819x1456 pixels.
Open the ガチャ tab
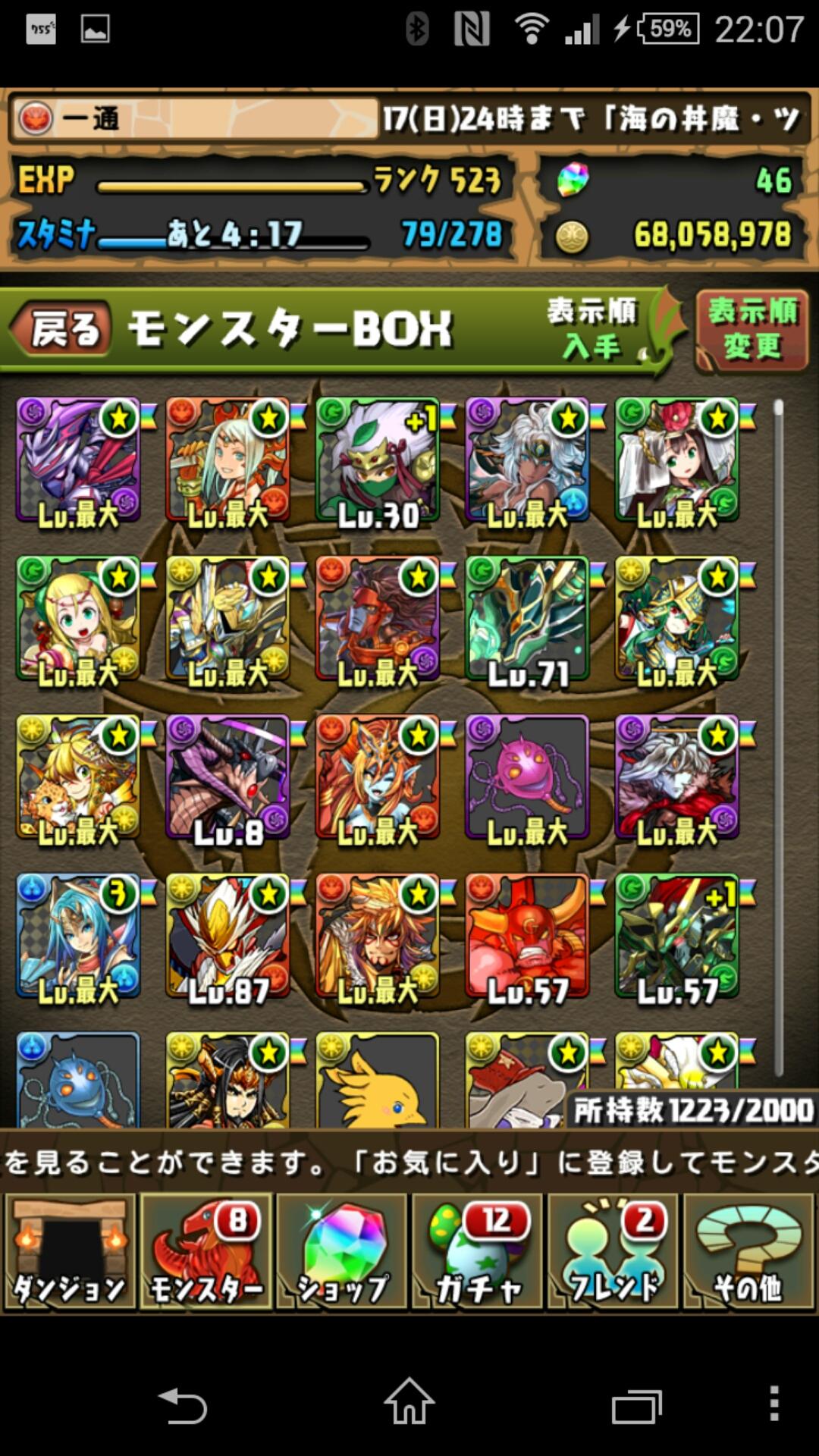tap(478, 1251)
